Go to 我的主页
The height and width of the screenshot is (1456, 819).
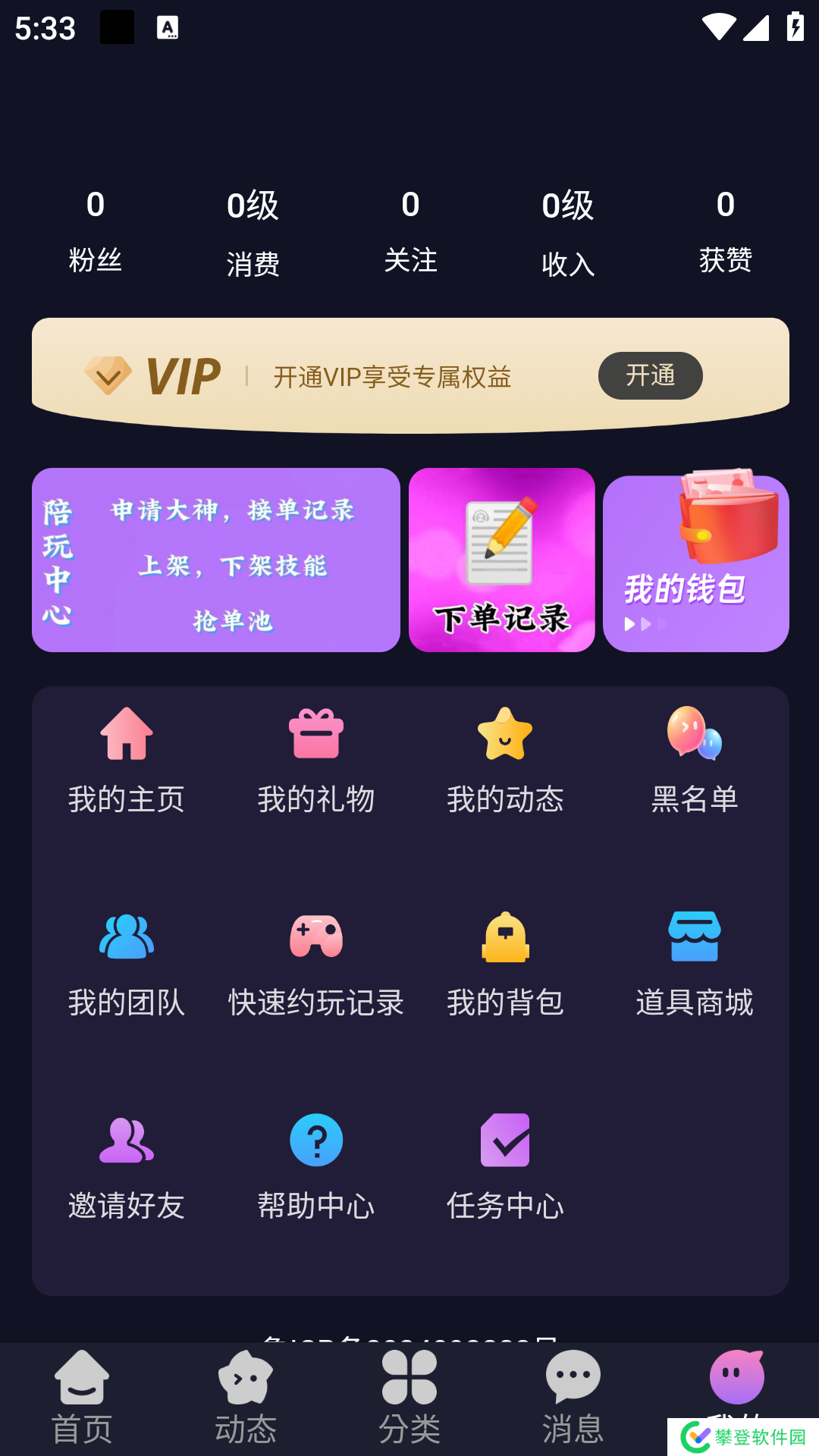(x=127, y=760)
